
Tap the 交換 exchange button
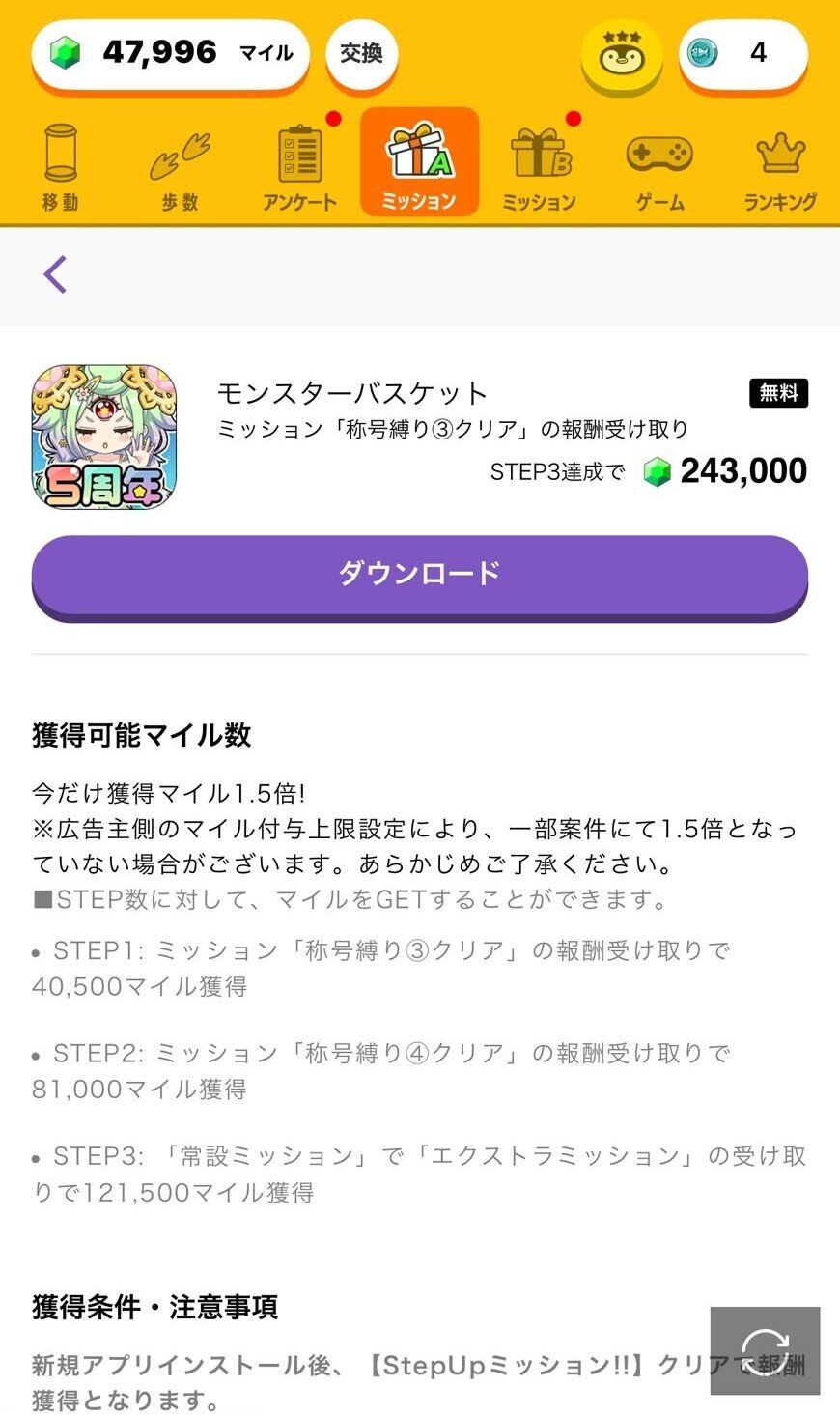point(362,54)
